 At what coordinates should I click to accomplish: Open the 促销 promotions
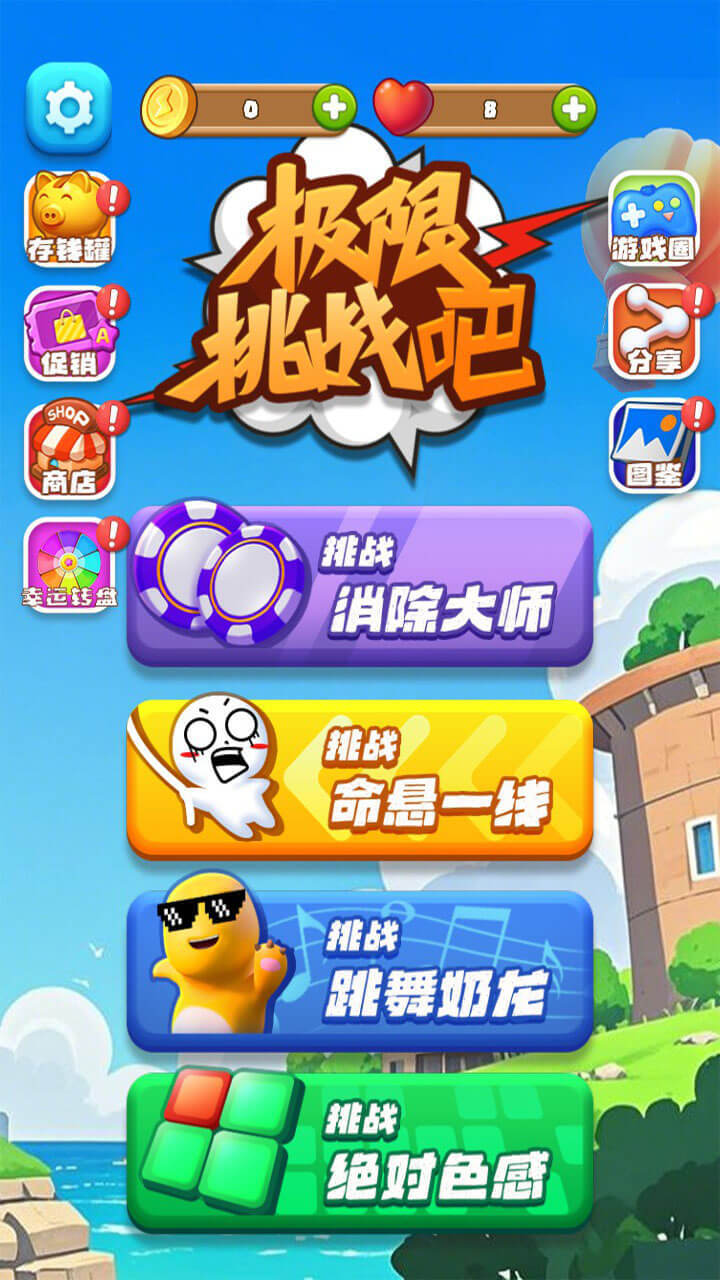69,334
